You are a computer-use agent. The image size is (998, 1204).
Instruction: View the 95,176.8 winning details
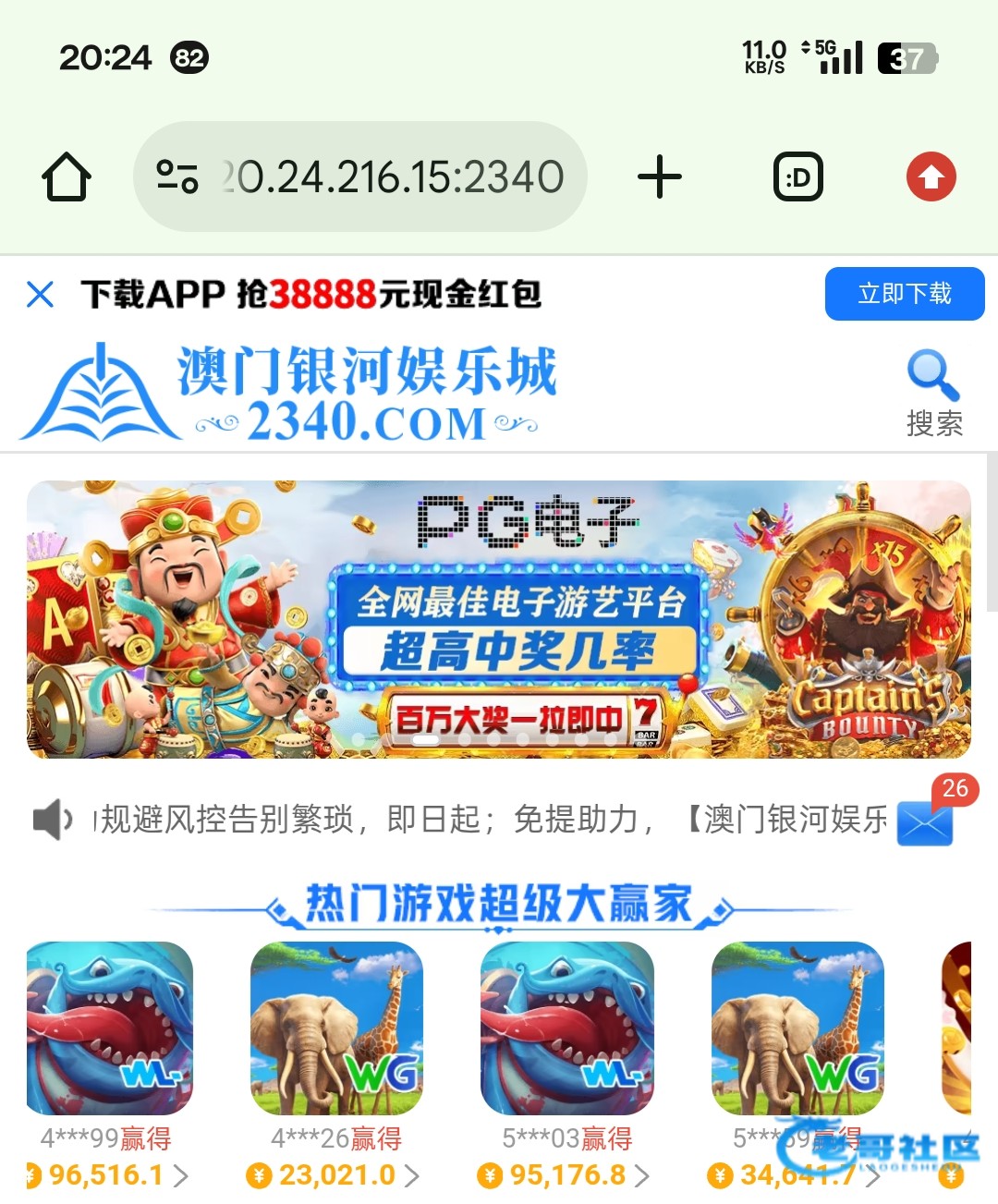[567, 1175]
